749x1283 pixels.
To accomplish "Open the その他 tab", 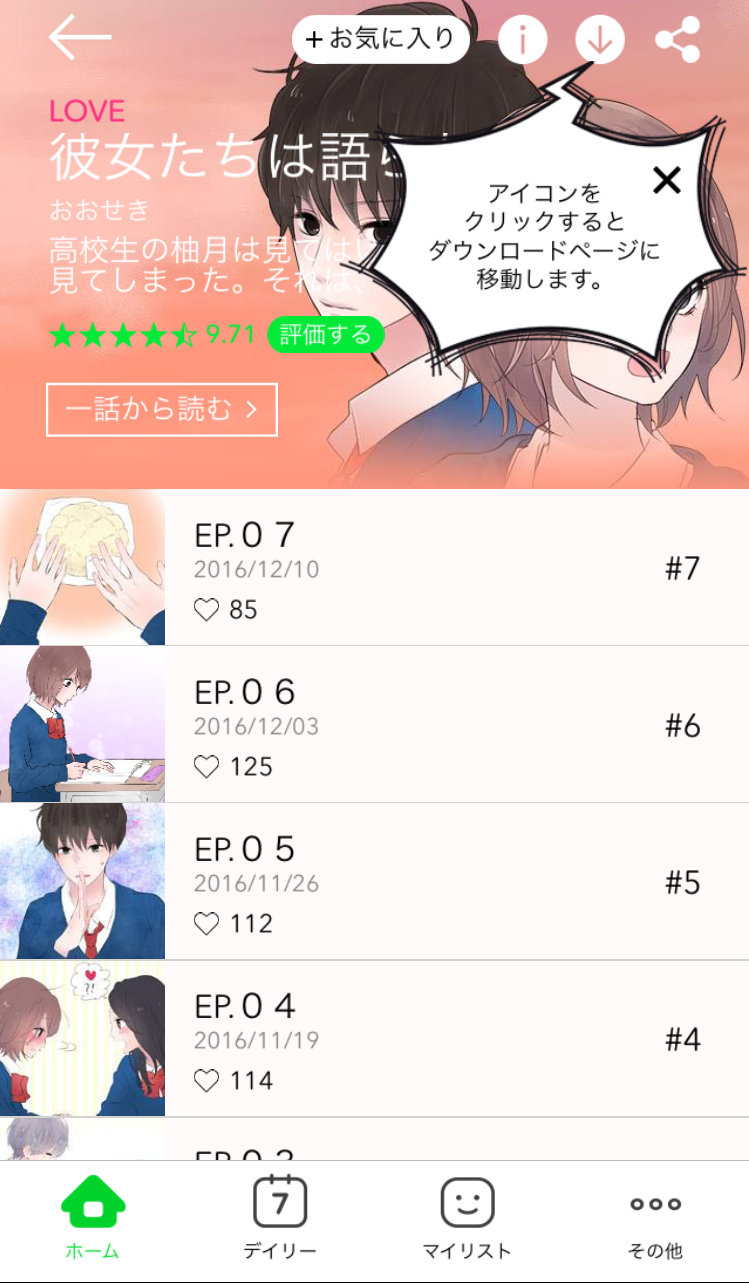I will pyautogui.click(x=655, y=1219).
